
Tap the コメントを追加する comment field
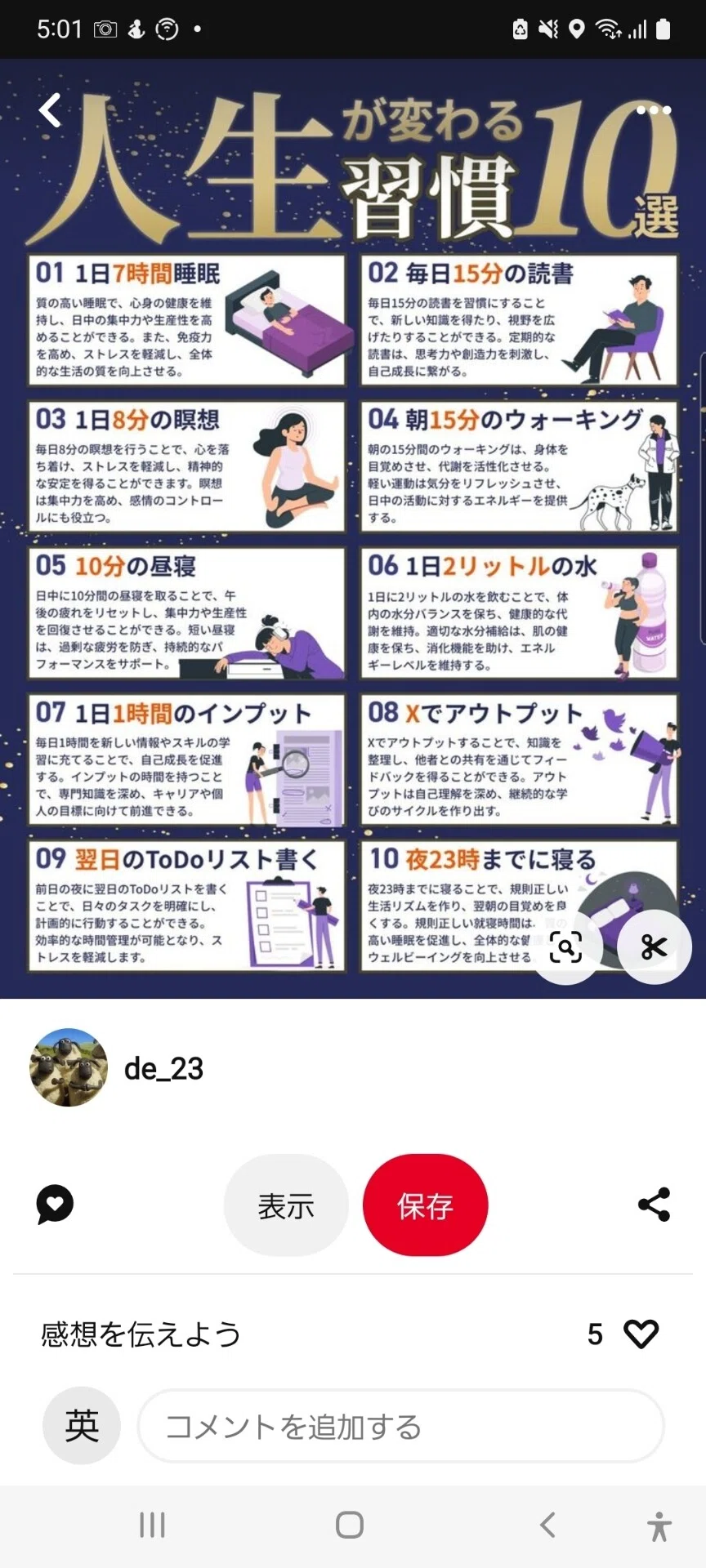point(400,1427)
